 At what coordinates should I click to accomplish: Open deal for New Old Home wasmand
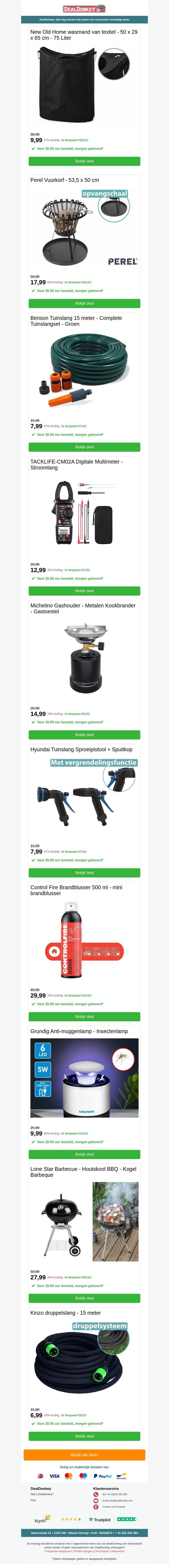84,161
